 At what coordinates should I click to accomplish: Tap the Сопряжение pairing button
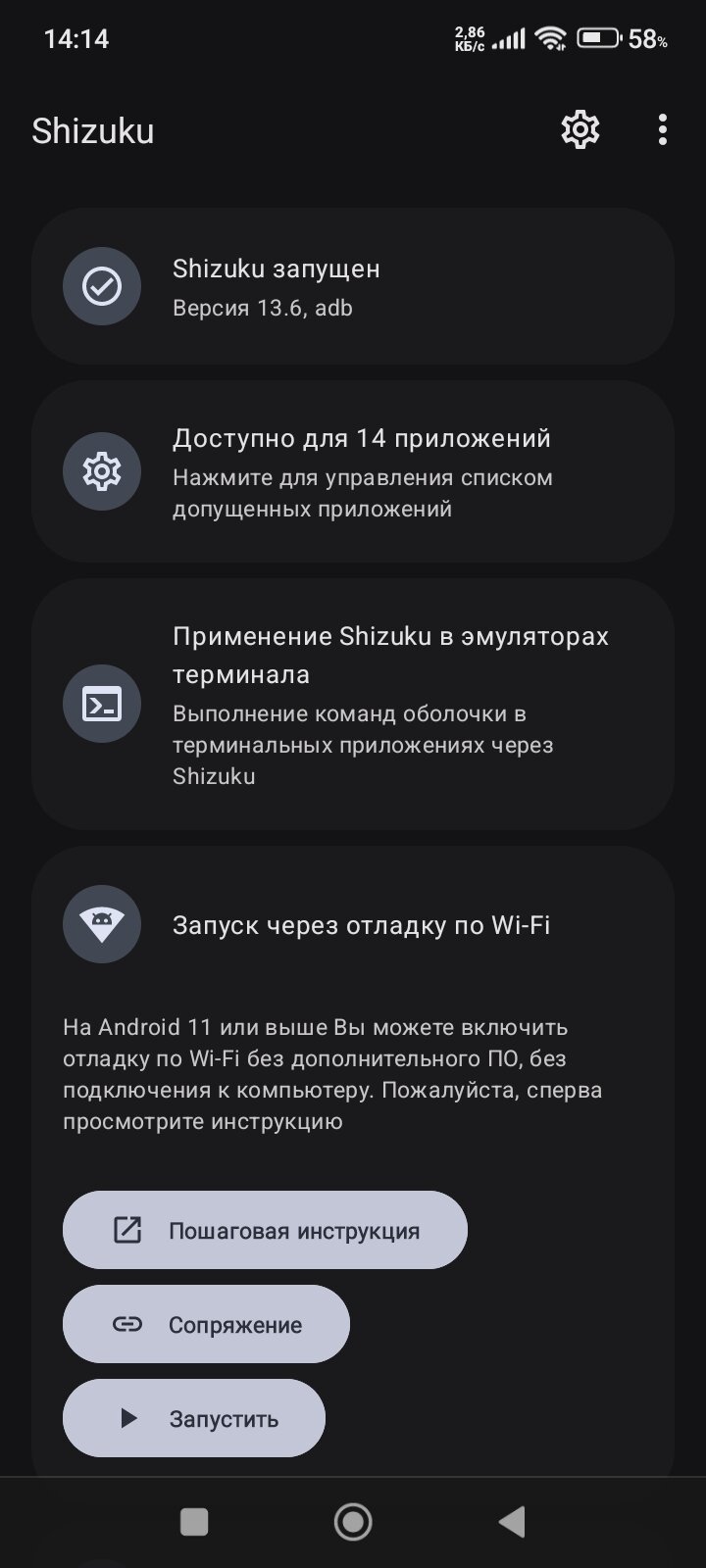point(206,1324)
